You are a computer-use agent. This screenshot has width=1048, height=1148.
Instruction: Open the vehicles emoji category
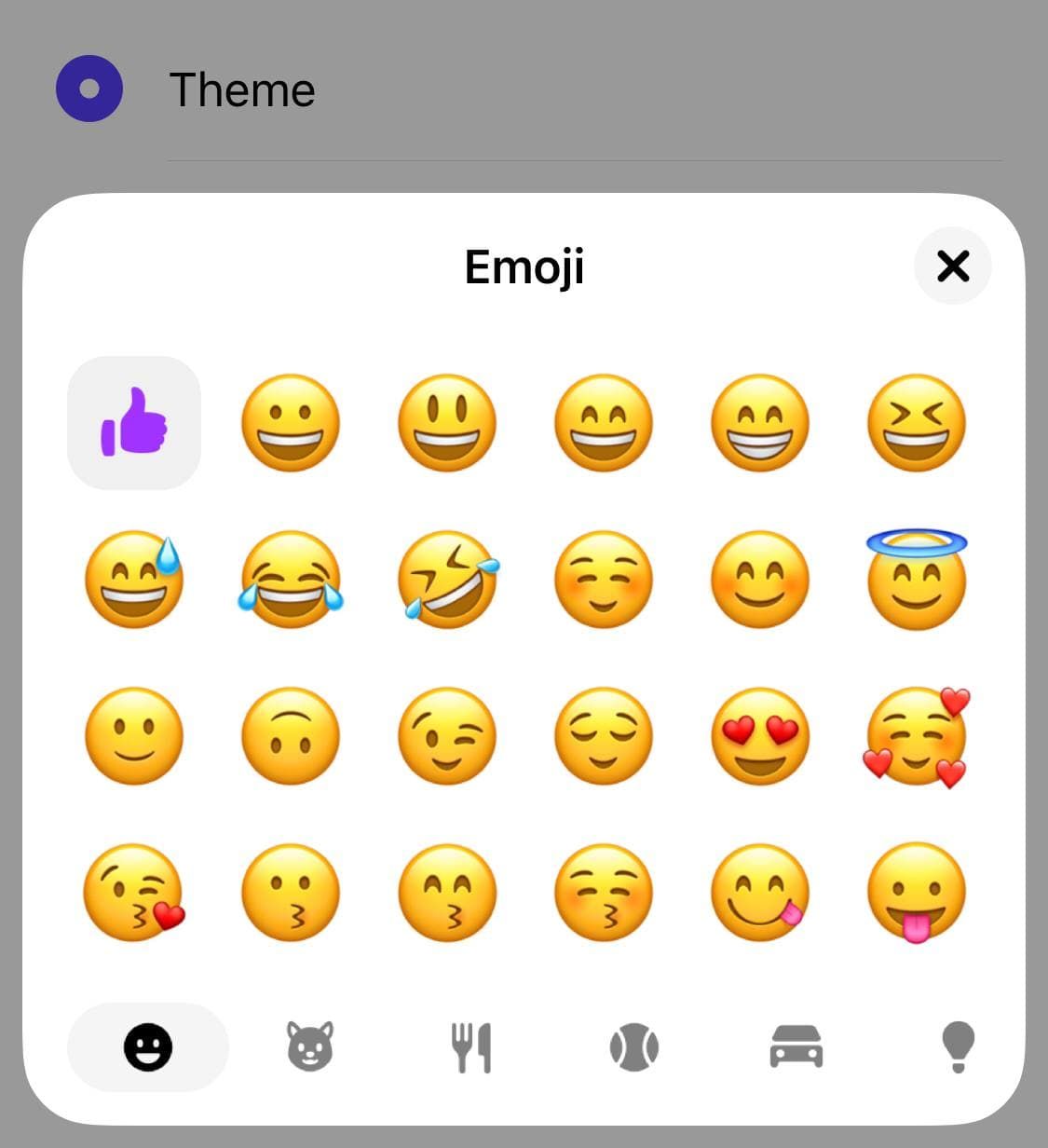click(796, 1045)
